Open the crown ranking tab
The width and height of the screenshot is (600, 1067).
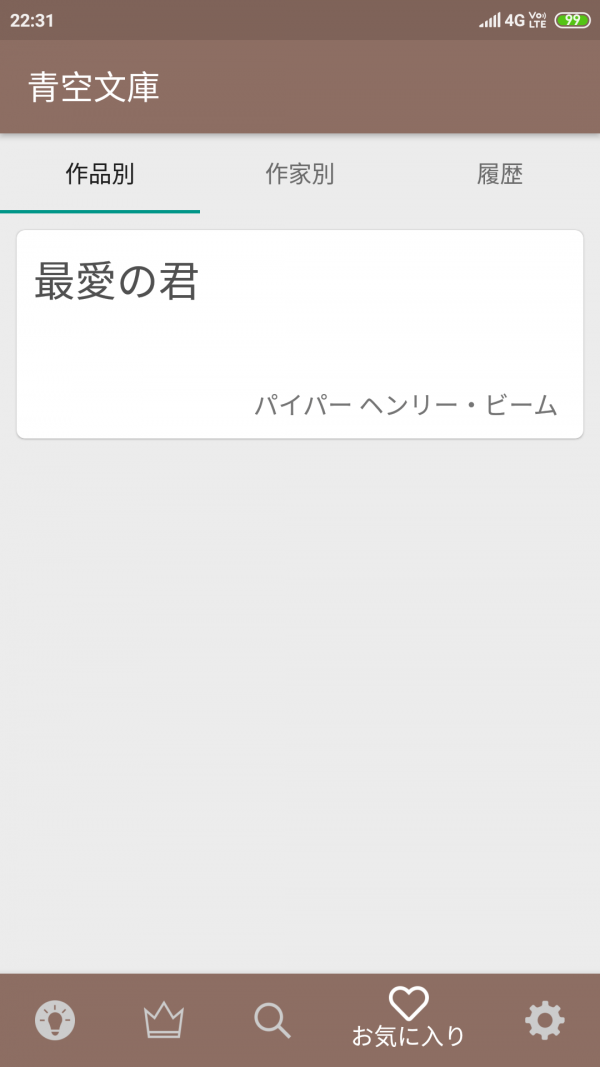[x=164, y=1021]
